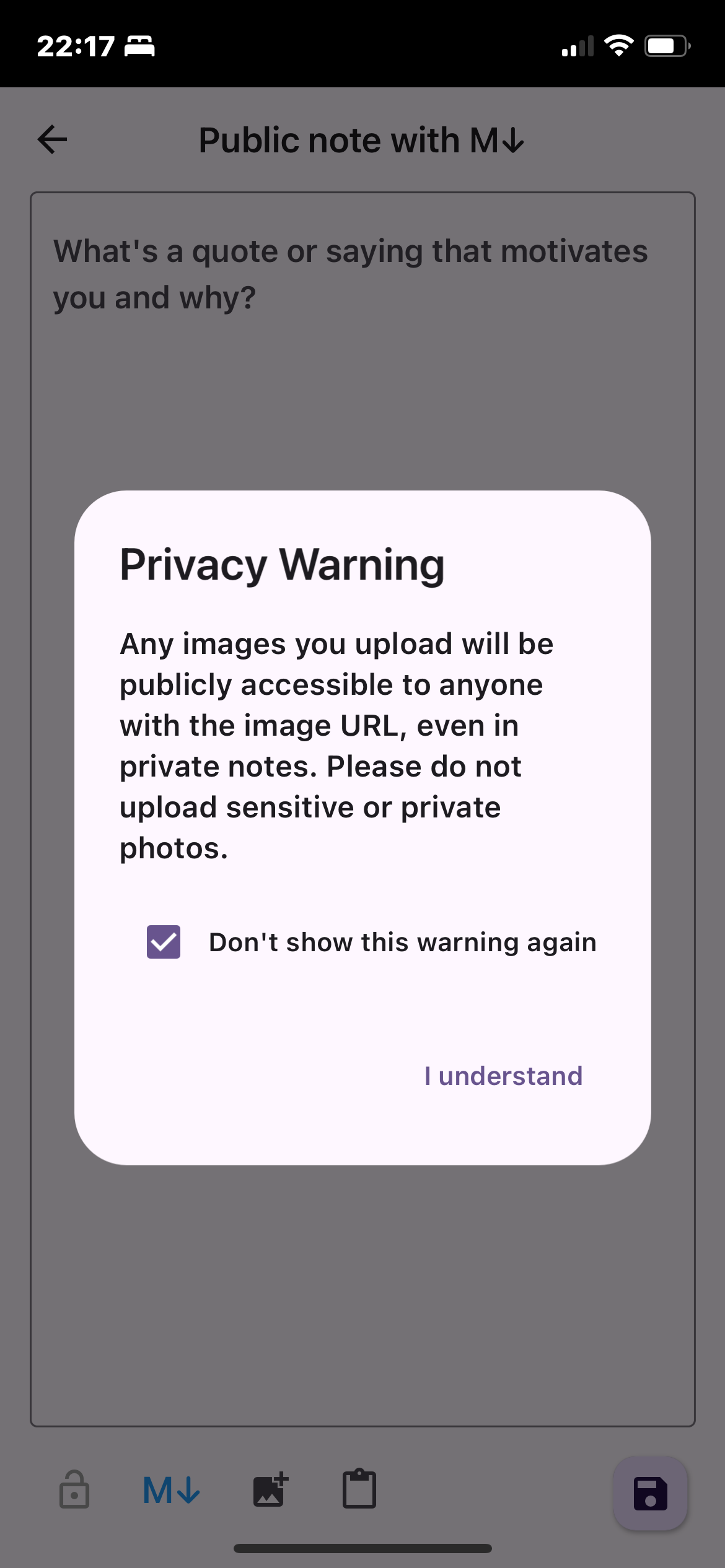Save the note with the floppy button
Viewport: 725px width, 1568px height.
pyautogui.click(x=650, y=1493)
